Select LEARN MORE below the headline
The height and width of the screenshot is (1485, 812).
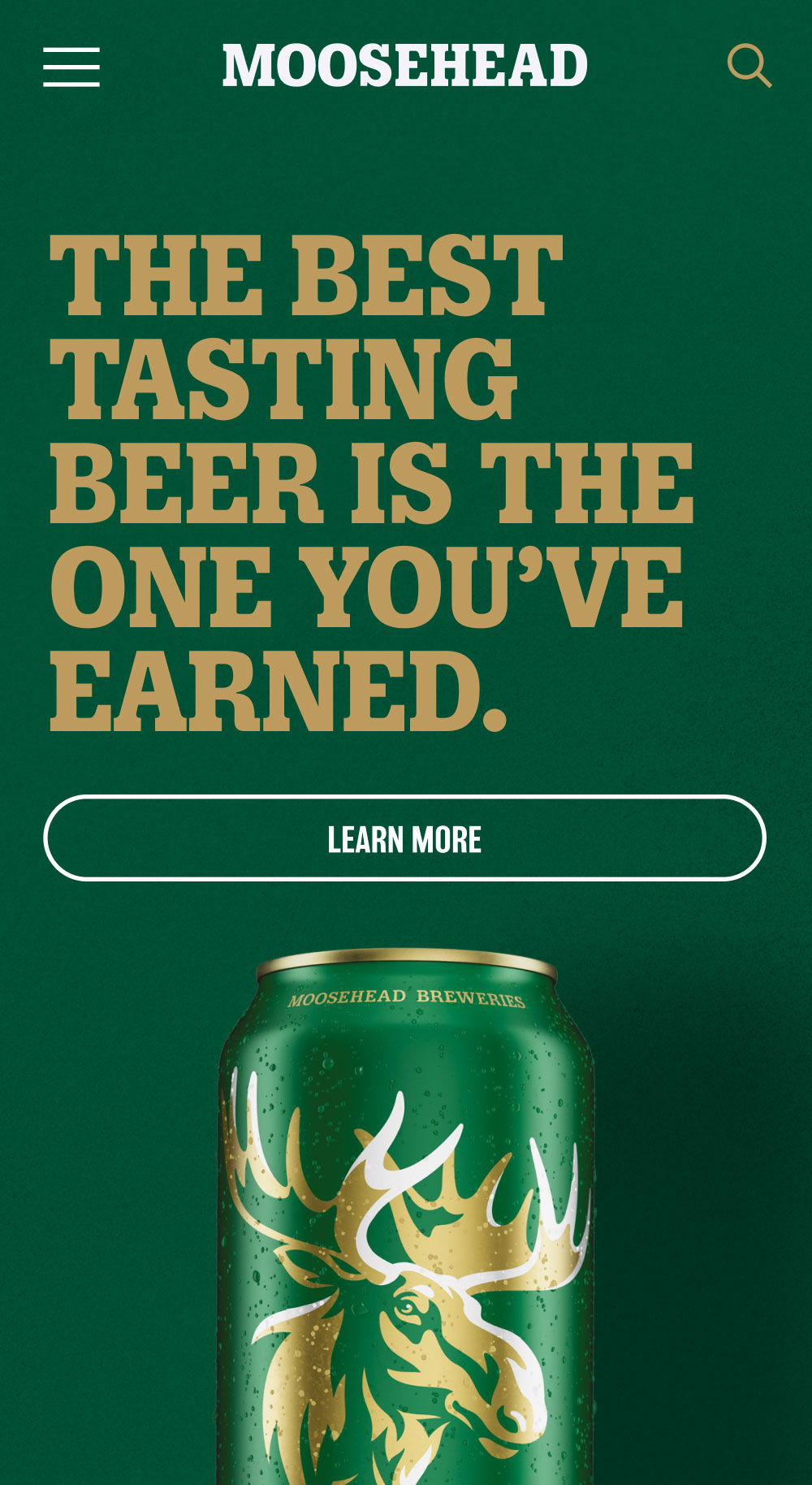tap(405, 838)
